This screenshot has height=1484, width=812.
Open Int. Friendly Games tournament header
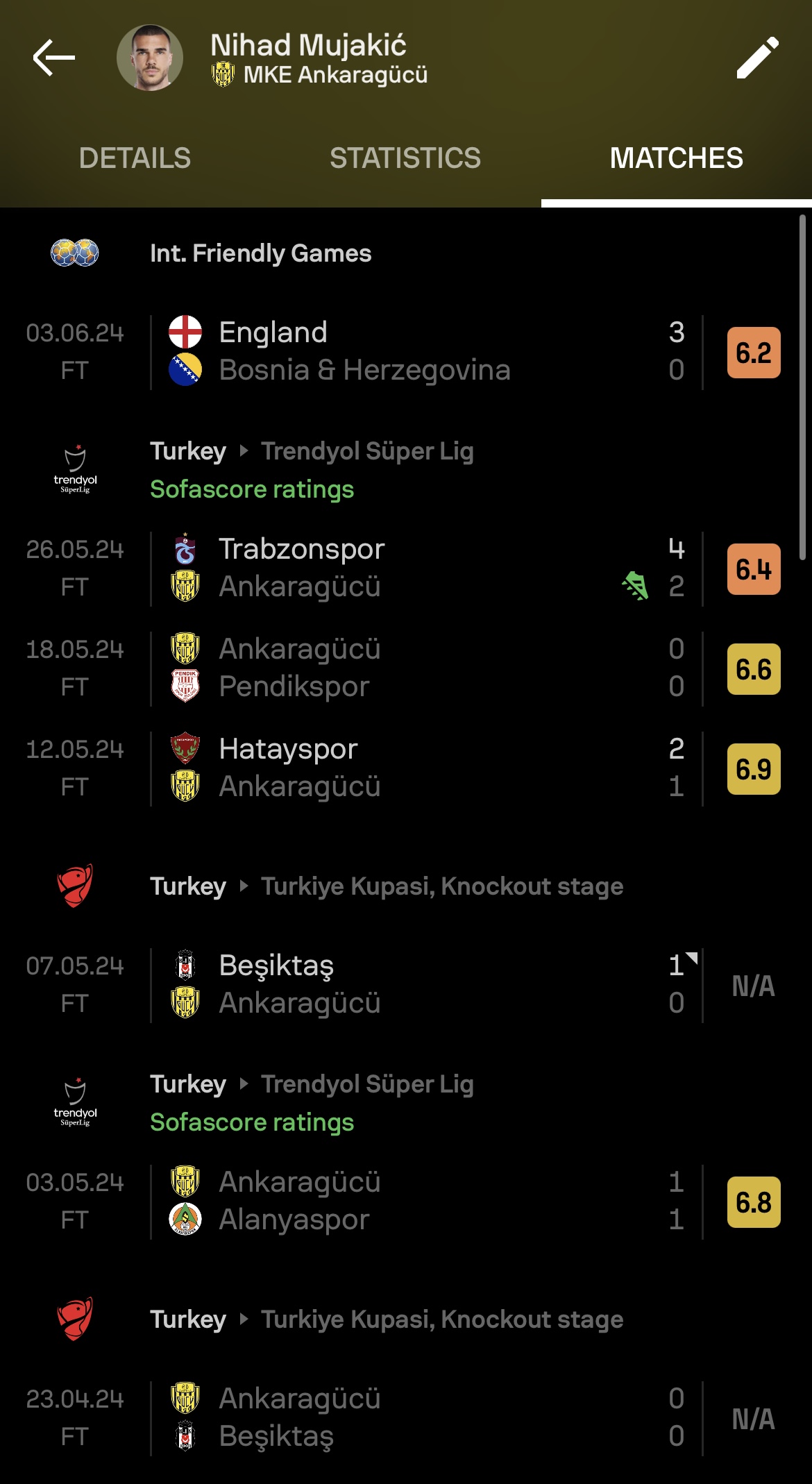406,253
